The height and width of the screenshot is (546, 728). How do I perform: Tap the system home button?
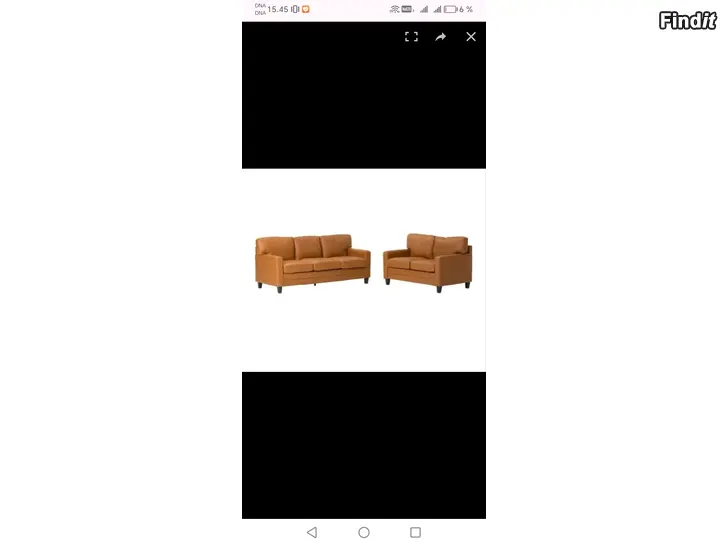(x=364, y=533)
